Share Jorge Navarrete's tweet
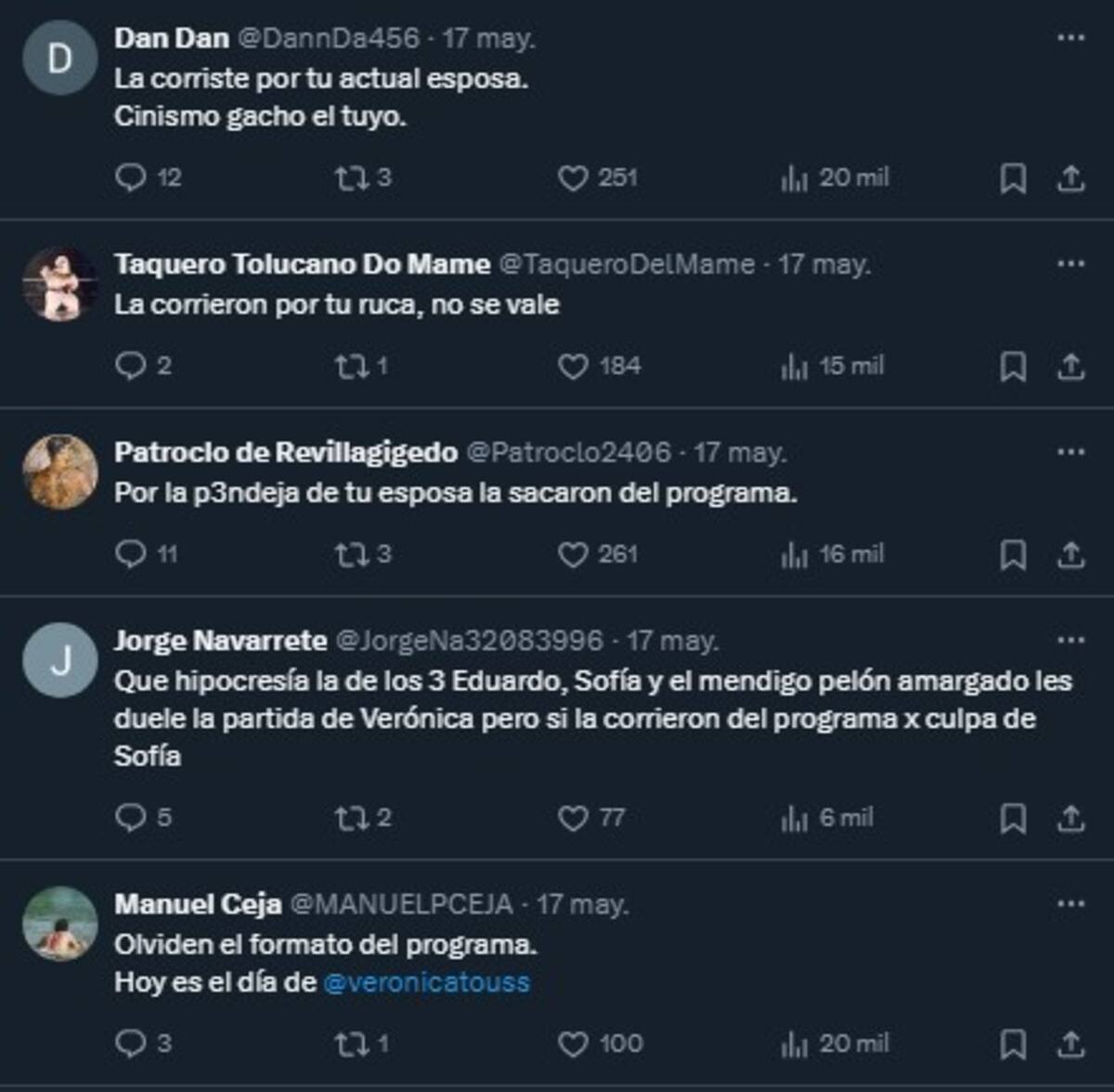This screenshot has width=1114, height=1092. click(x=1070, y=819)
